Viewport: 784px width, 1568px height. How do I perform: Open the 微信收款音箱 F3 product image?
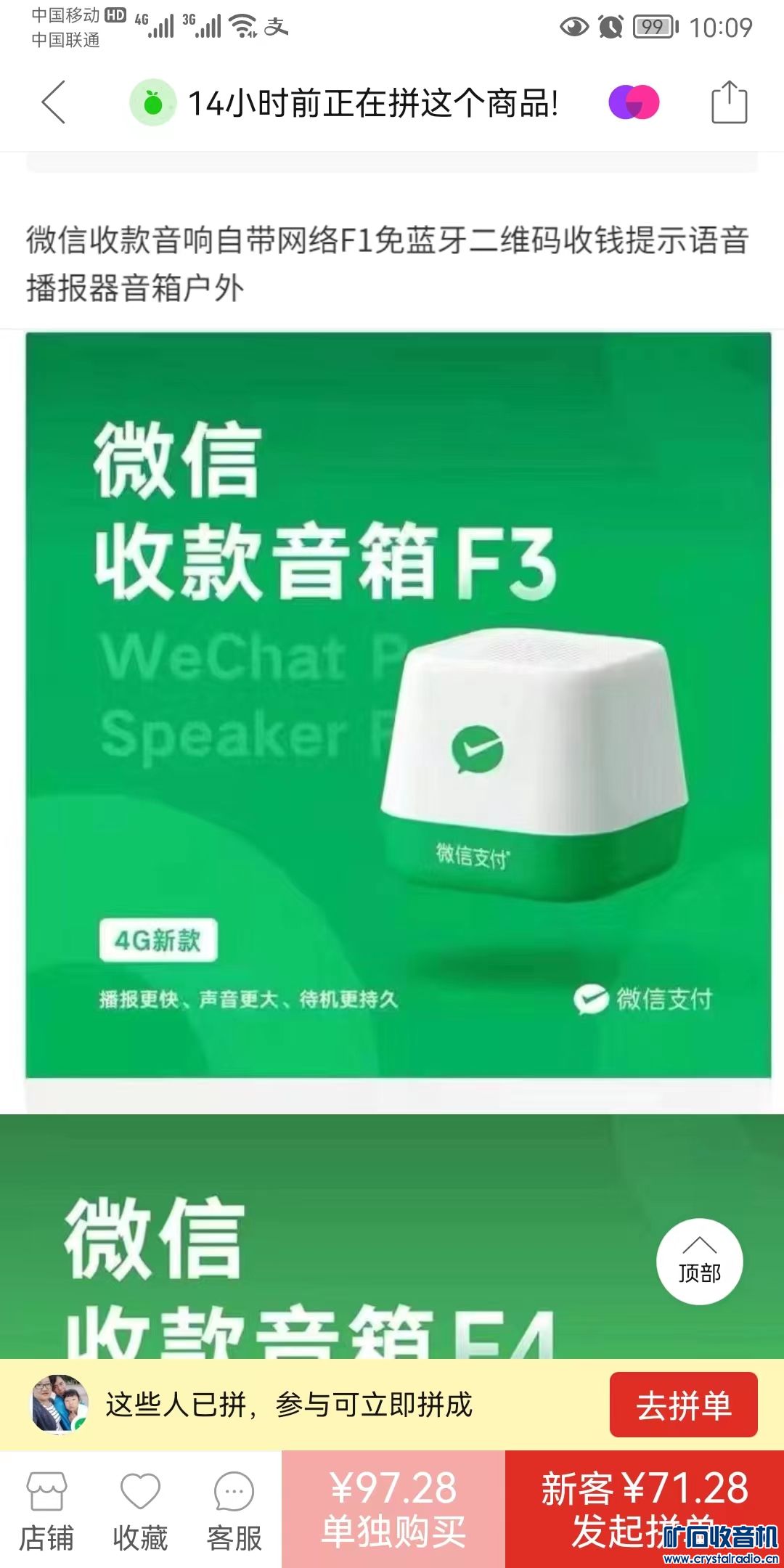(398, 704)
